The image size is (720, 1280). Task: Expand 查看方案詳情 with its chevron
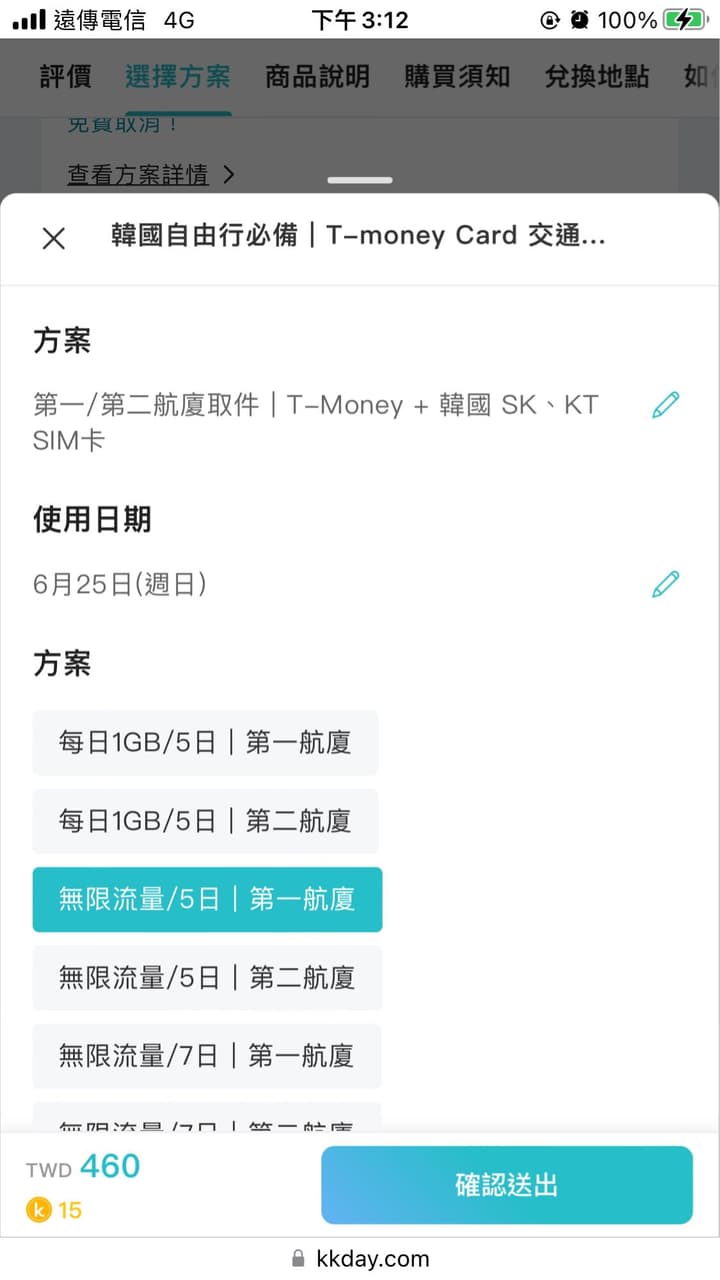coord(148,175)
